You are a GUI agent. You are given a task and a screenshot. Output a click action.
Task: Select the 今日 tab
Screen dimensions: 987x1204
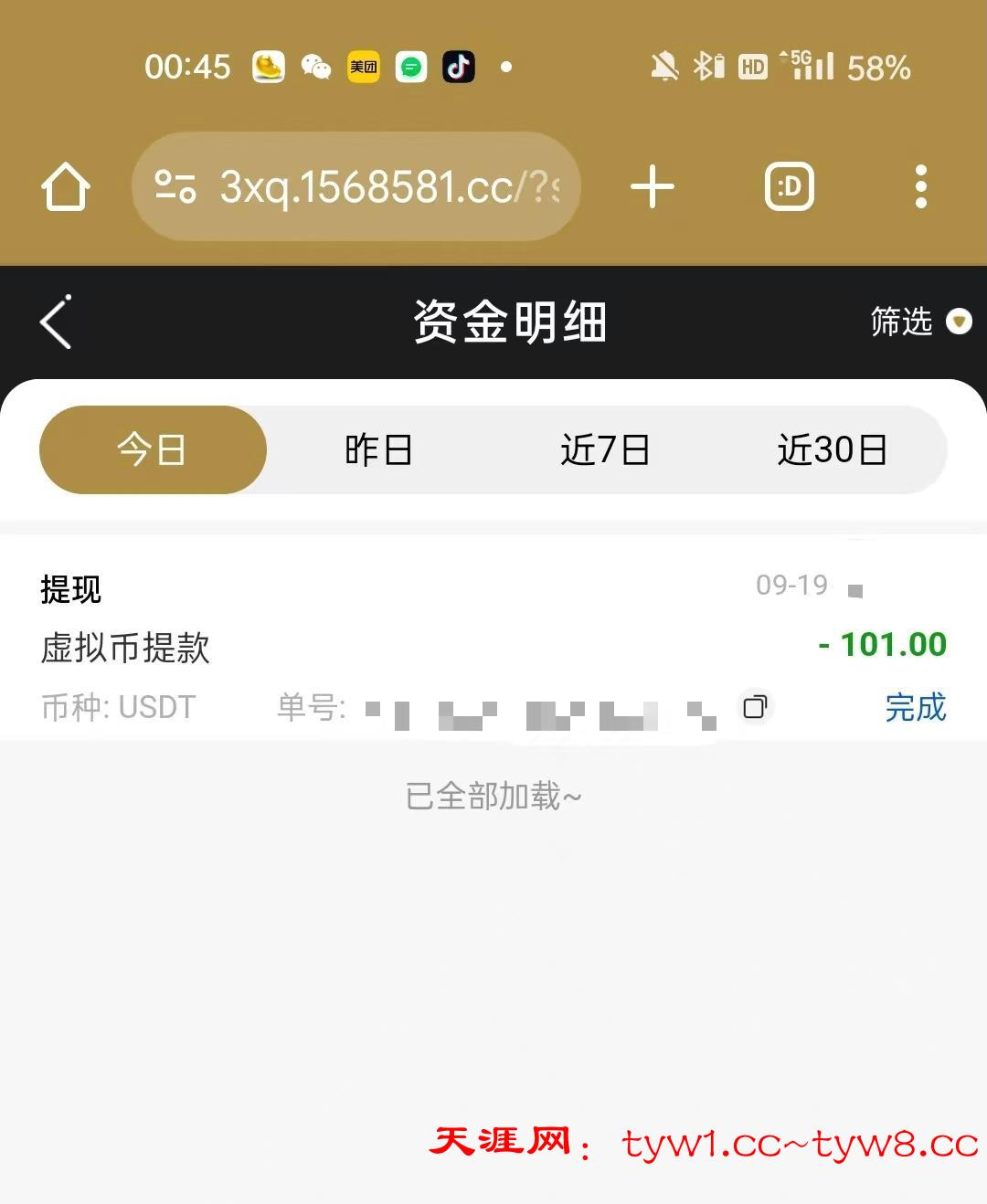click(x=153, y=449)
